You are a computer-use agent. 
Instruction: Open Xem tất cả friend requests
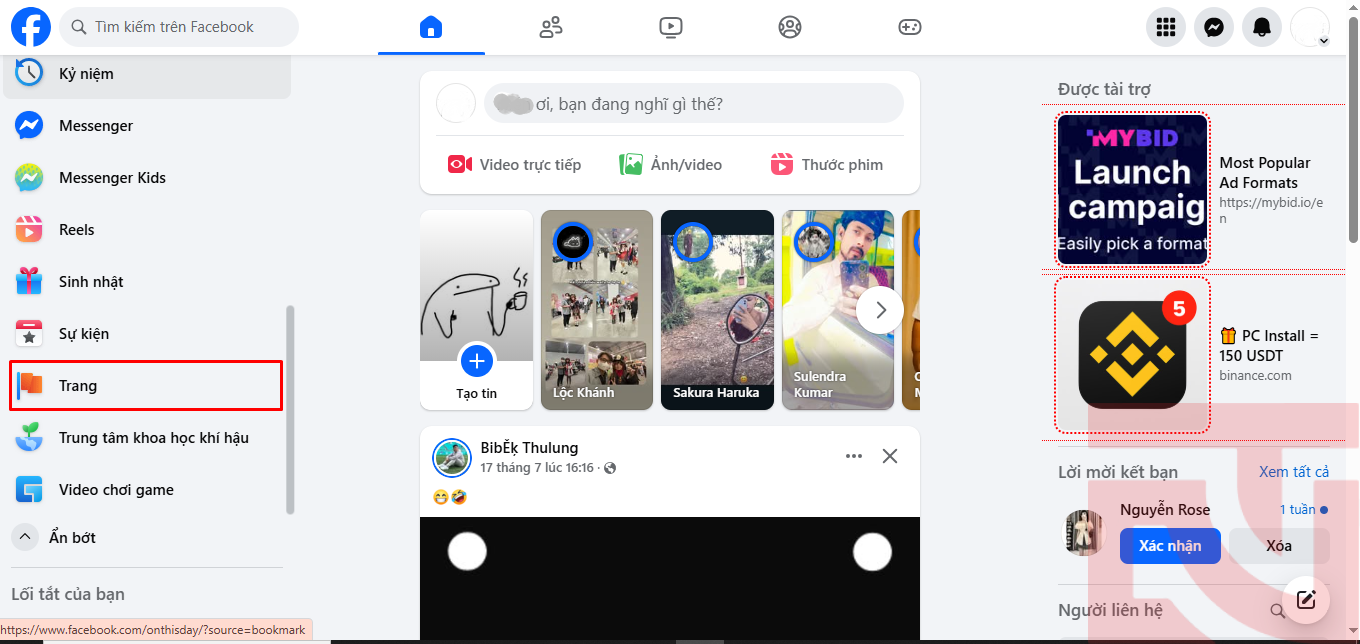coord(1293,472)
